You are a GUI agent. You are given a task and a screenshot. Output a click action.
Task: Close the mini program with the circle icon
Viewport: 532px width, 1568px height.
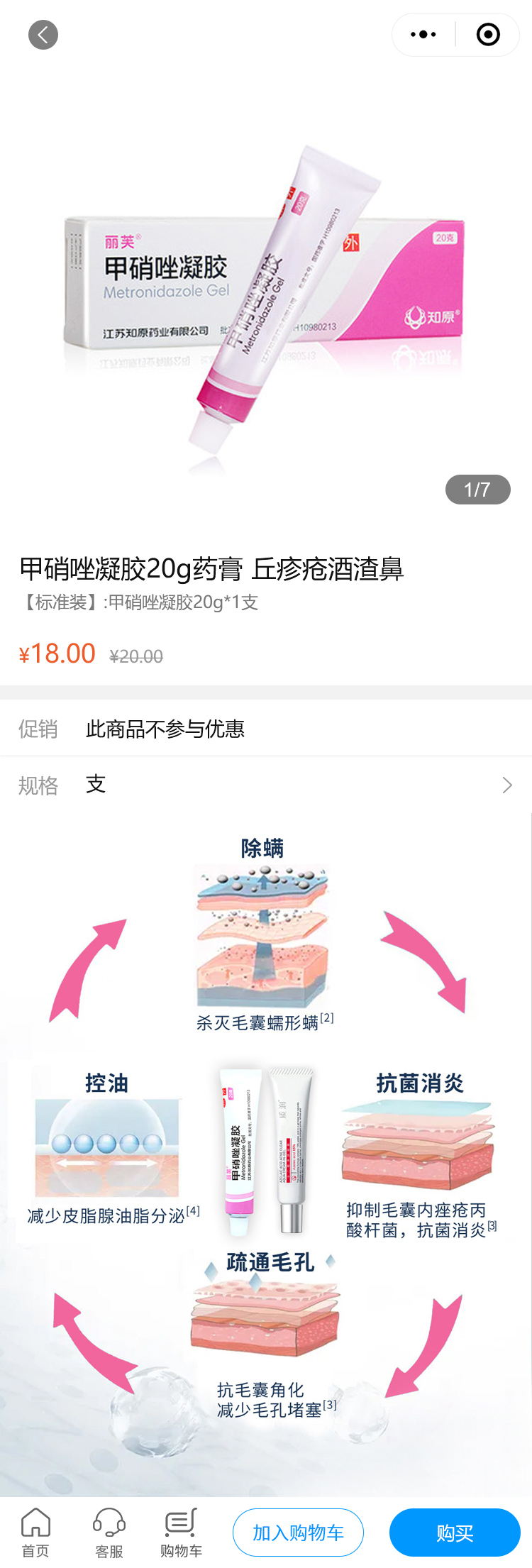point(488,35)
